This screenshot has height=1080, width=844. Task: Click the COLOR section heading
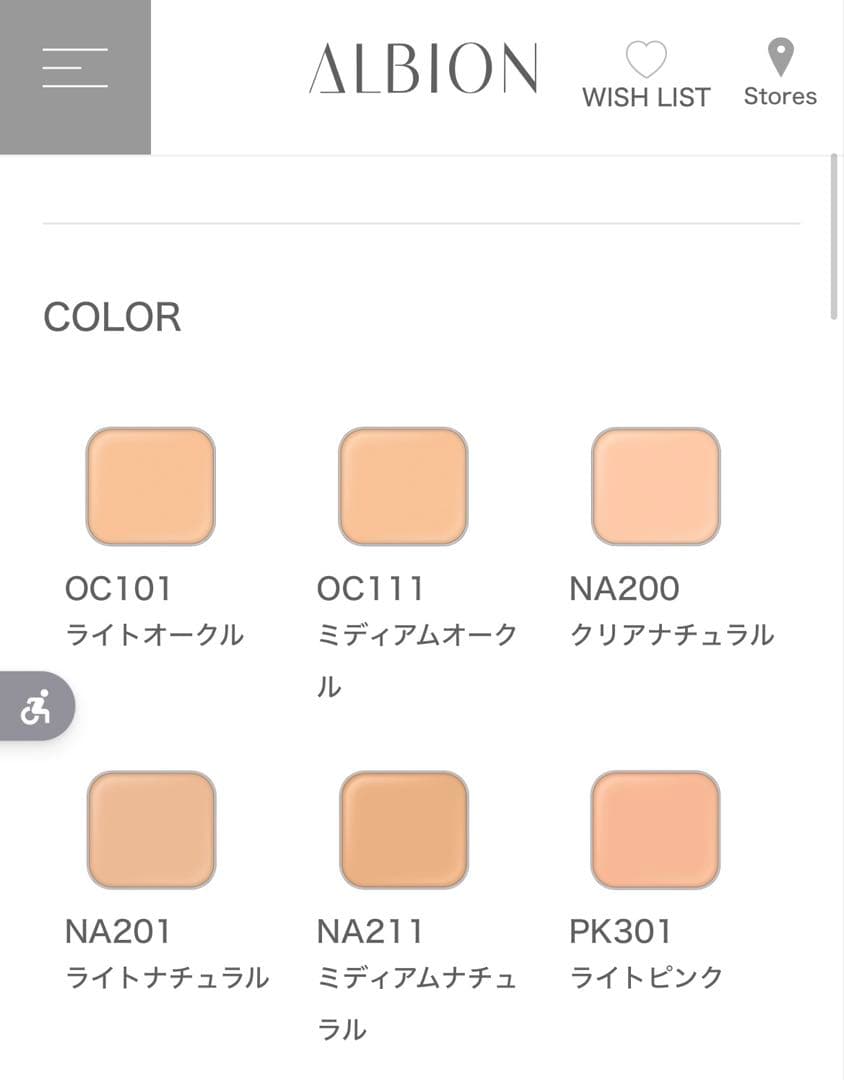110,317
